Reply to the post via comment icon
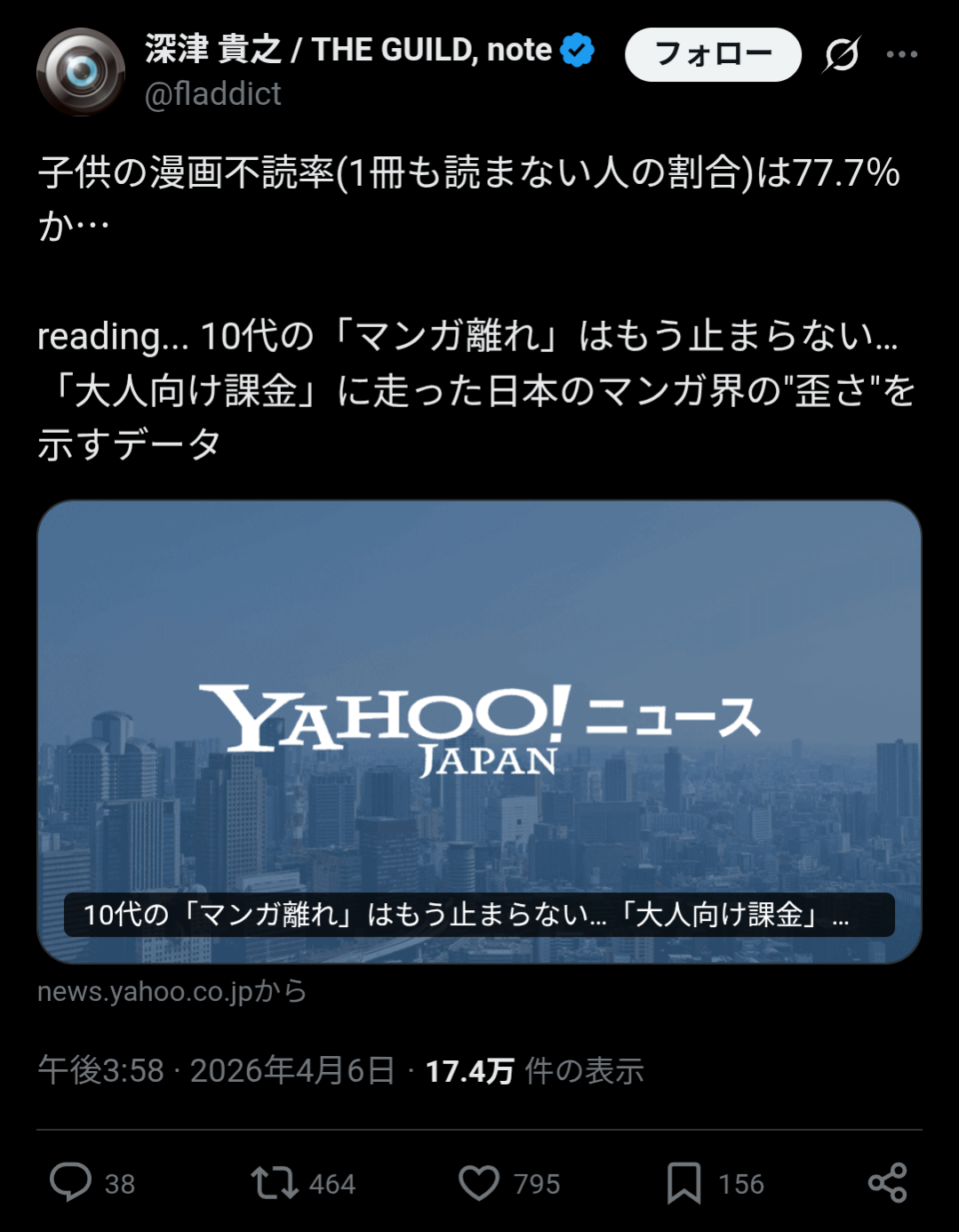The width and height of the screenshot is (959, 1232). click(71, 1182)
